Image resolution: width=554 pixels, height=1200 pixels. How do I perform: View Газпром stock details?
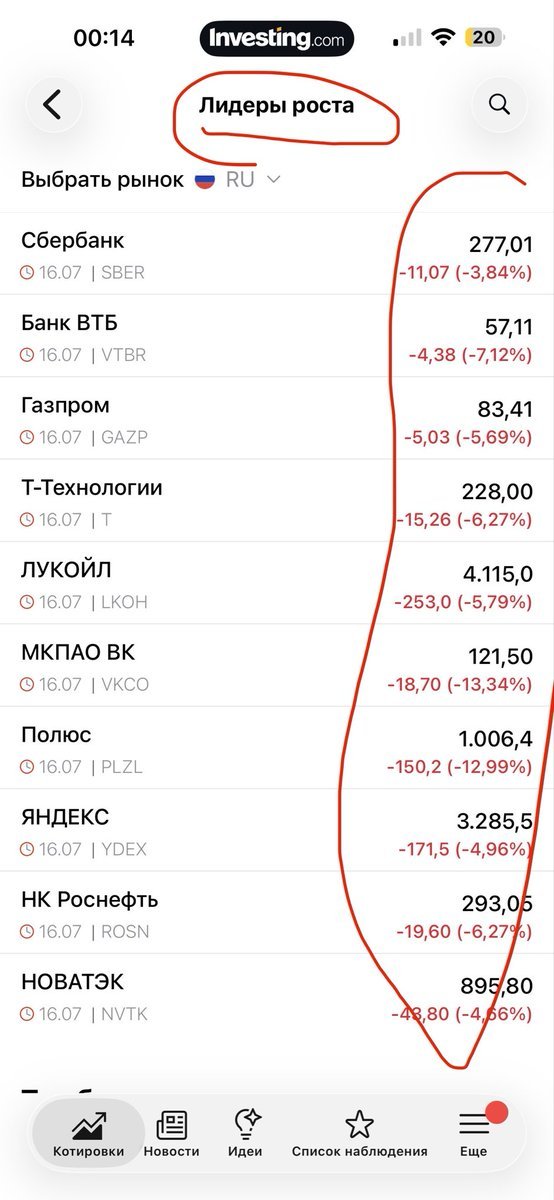click(277, 418)
